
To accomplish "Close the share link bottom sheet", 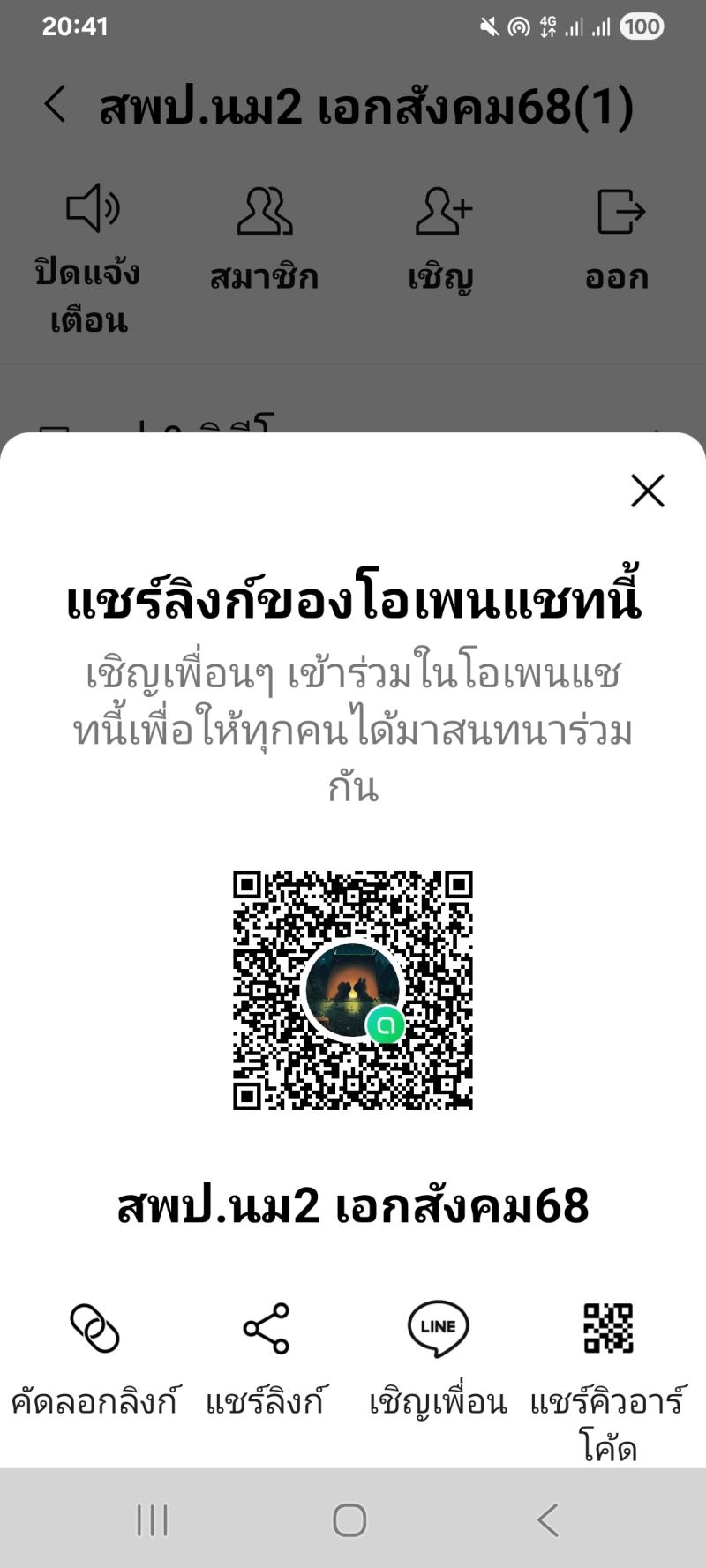I will 647,491.
